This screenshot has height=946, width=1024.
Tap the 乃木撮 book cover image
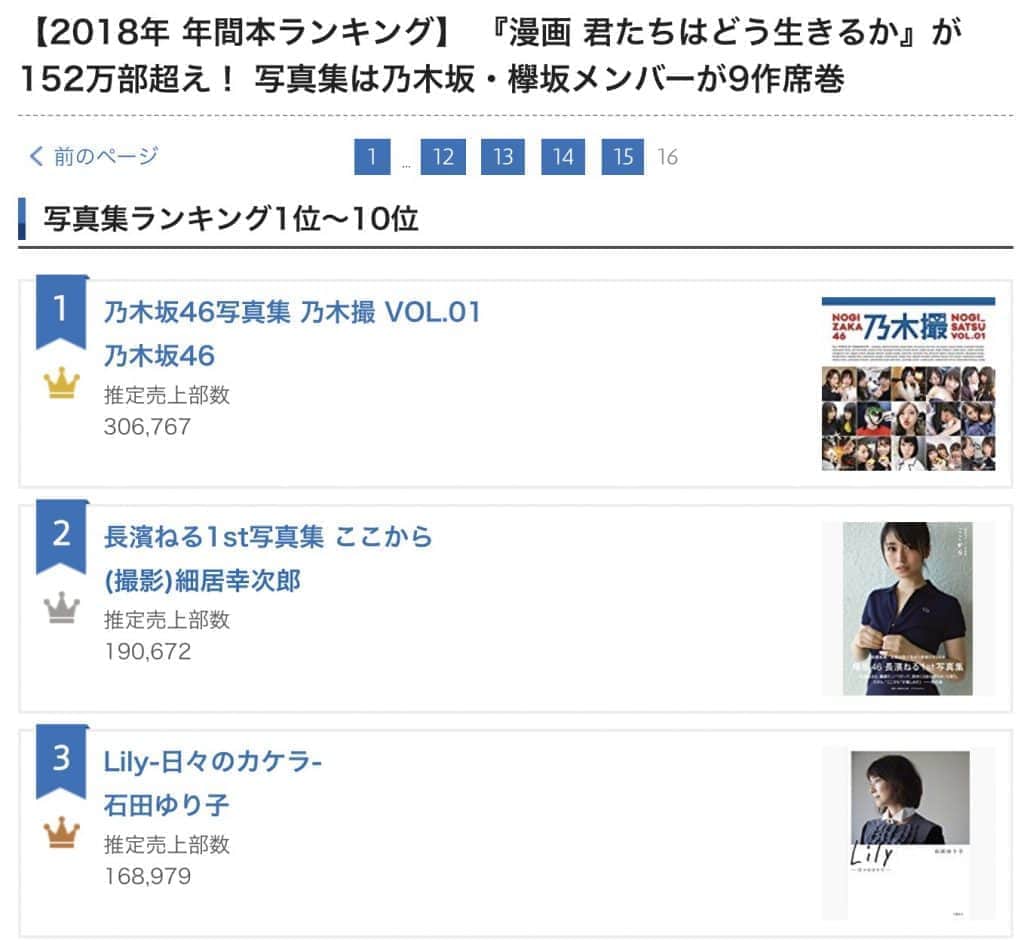click(908, 384)
